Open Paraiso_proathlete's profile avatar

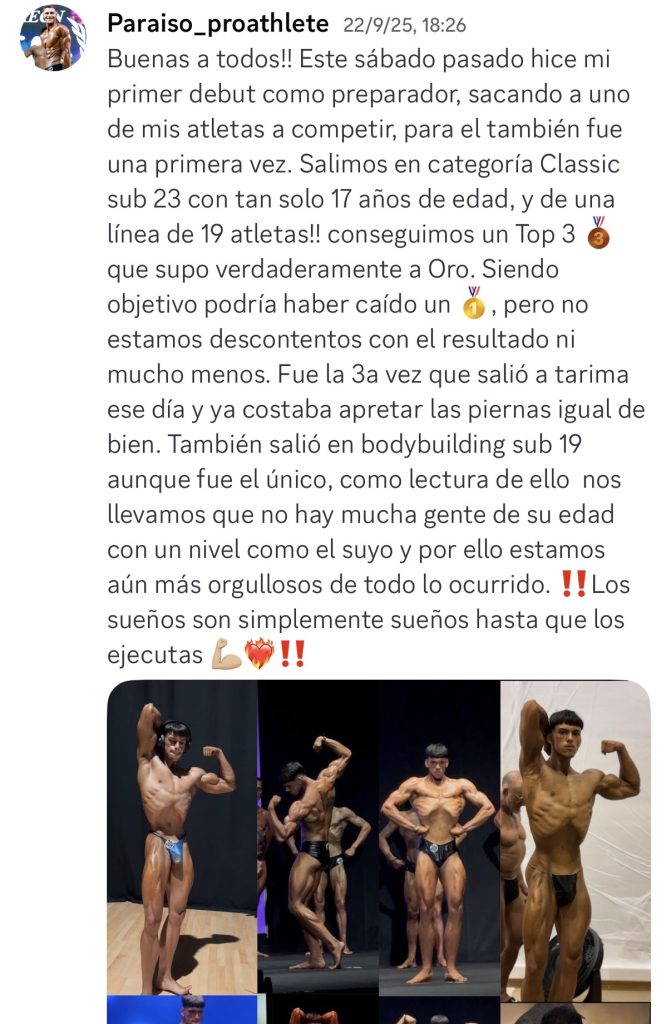(x=52, y=38)
